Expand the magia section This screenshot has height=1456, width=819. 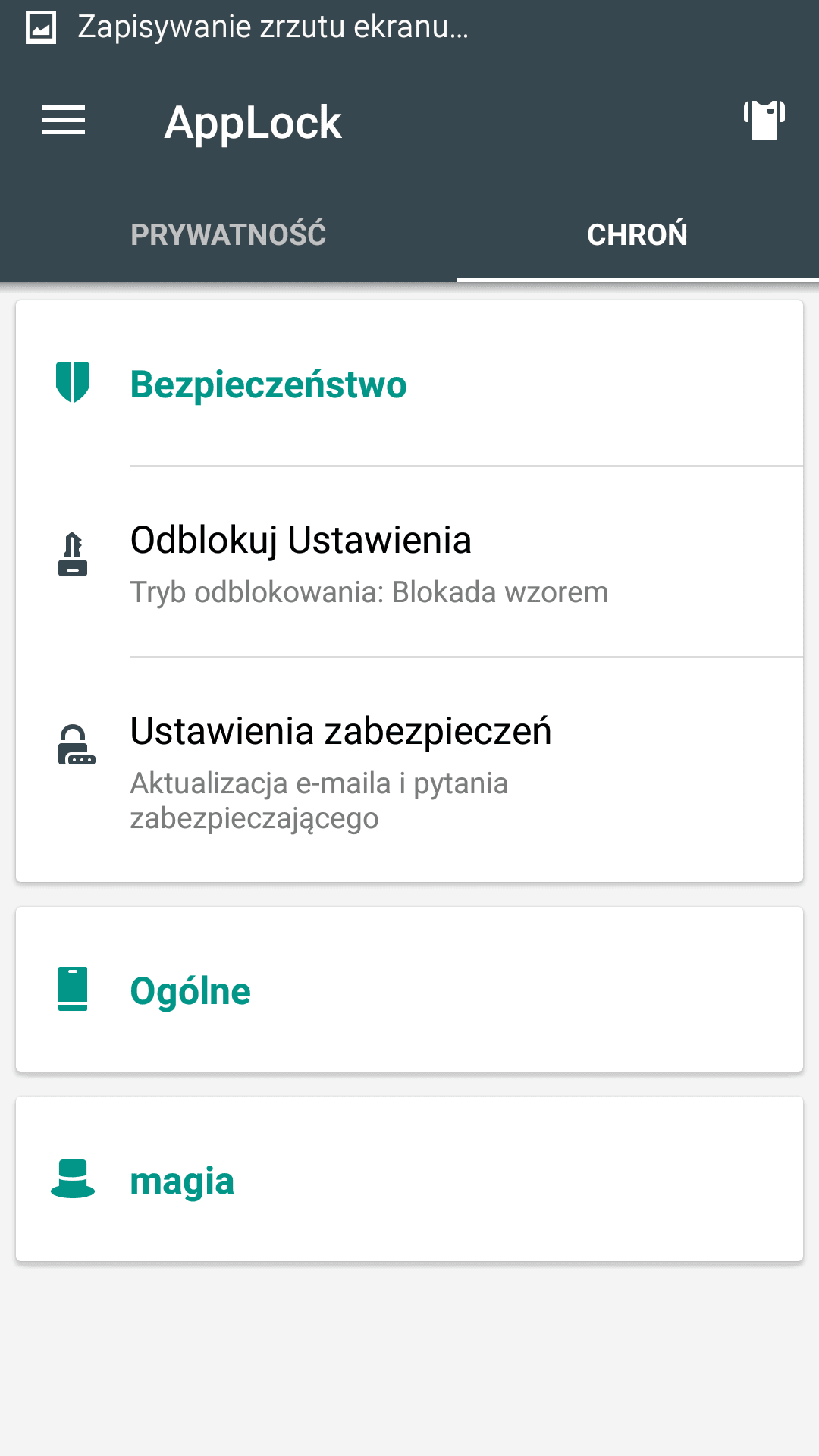click(409, 1179)
